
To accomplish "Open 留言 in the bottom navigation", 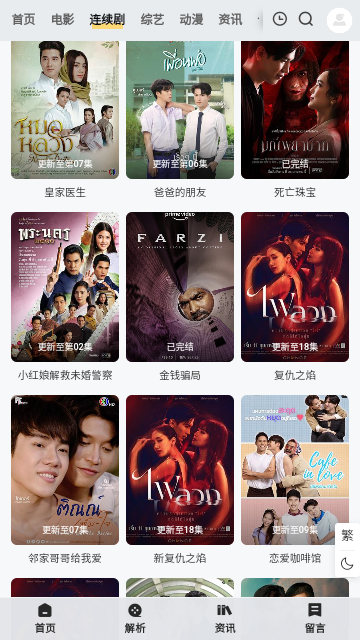I will 315,618.
